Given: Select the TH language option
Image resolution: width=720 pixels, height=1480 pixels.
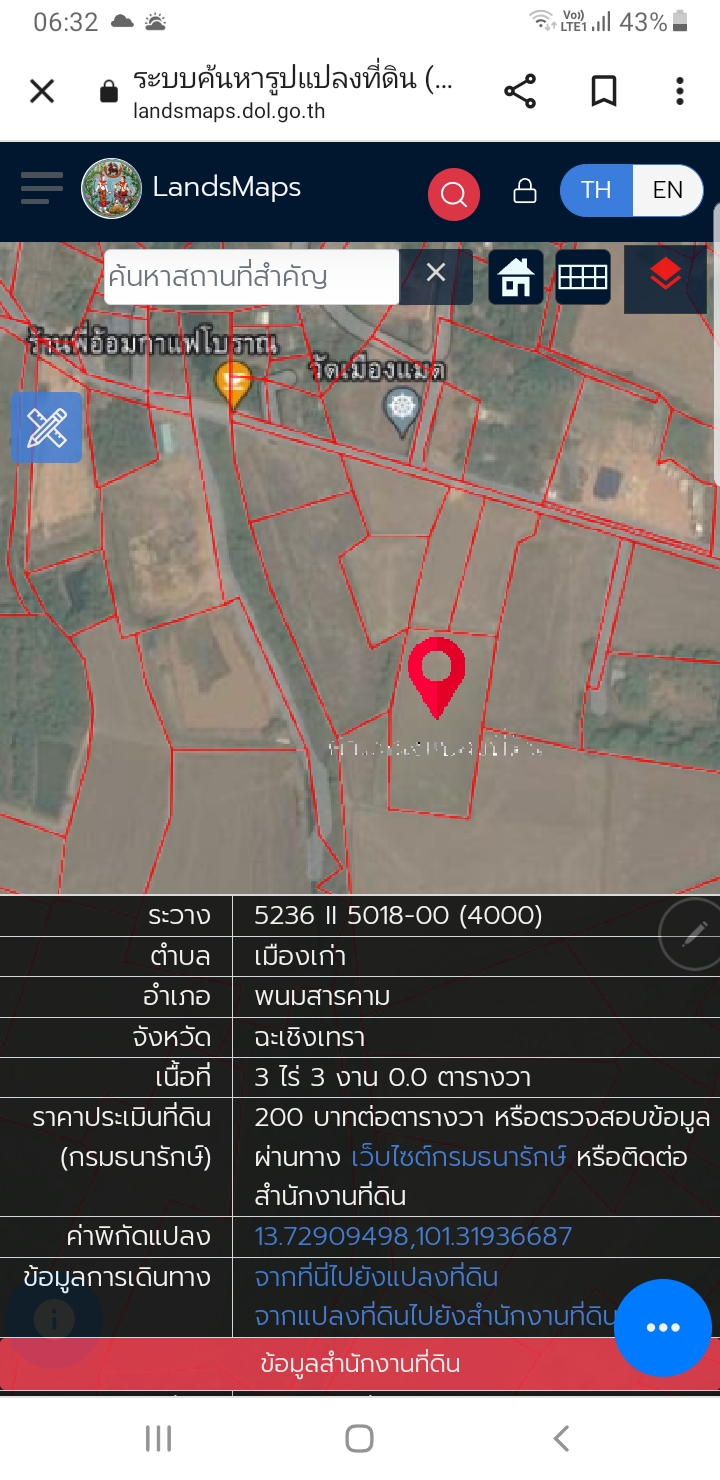Looking at the screenshot, I should (x=596, y=190).
